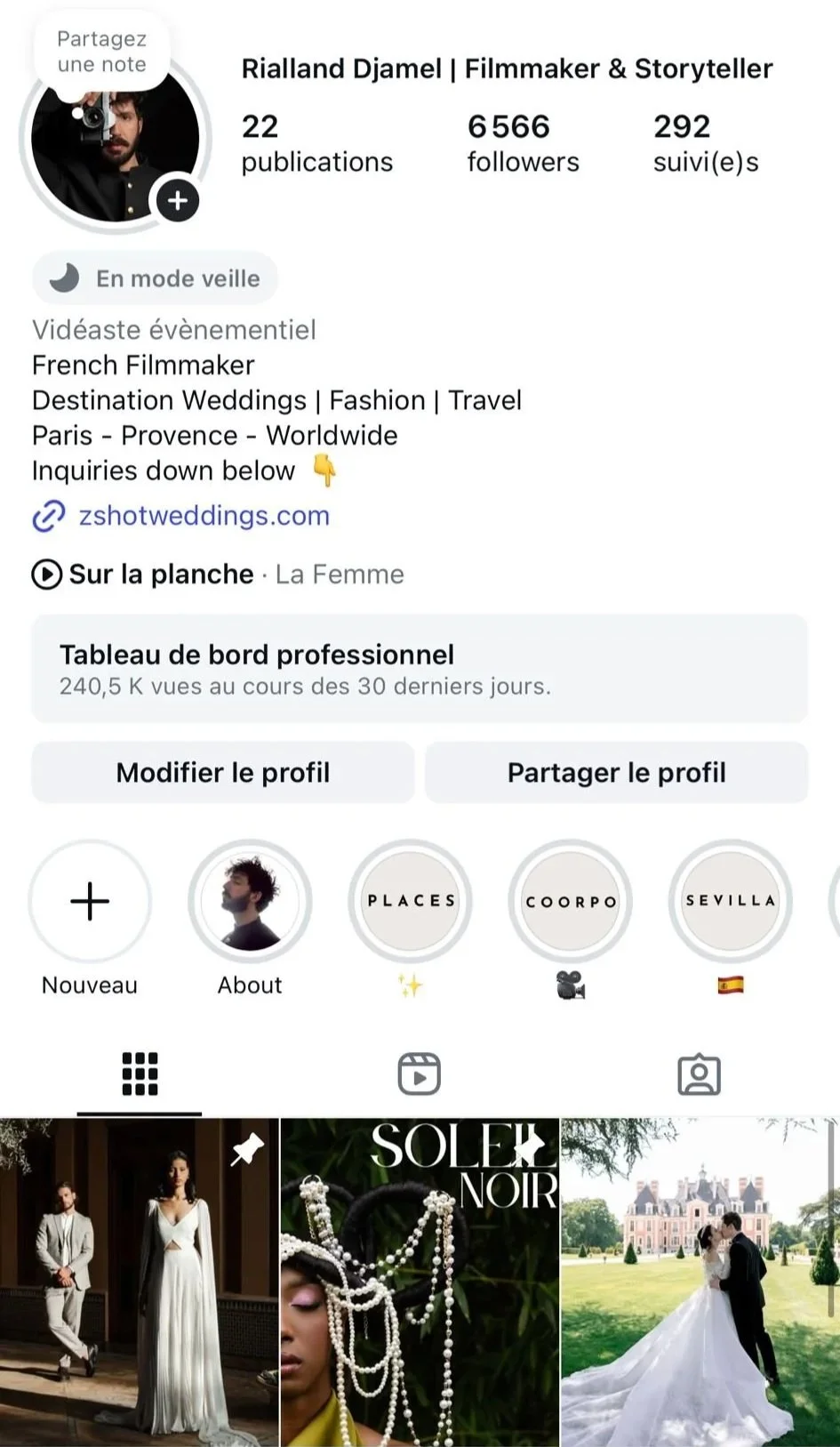
Task: Open Tableau de bord professionnel
Action: [420, 669]
